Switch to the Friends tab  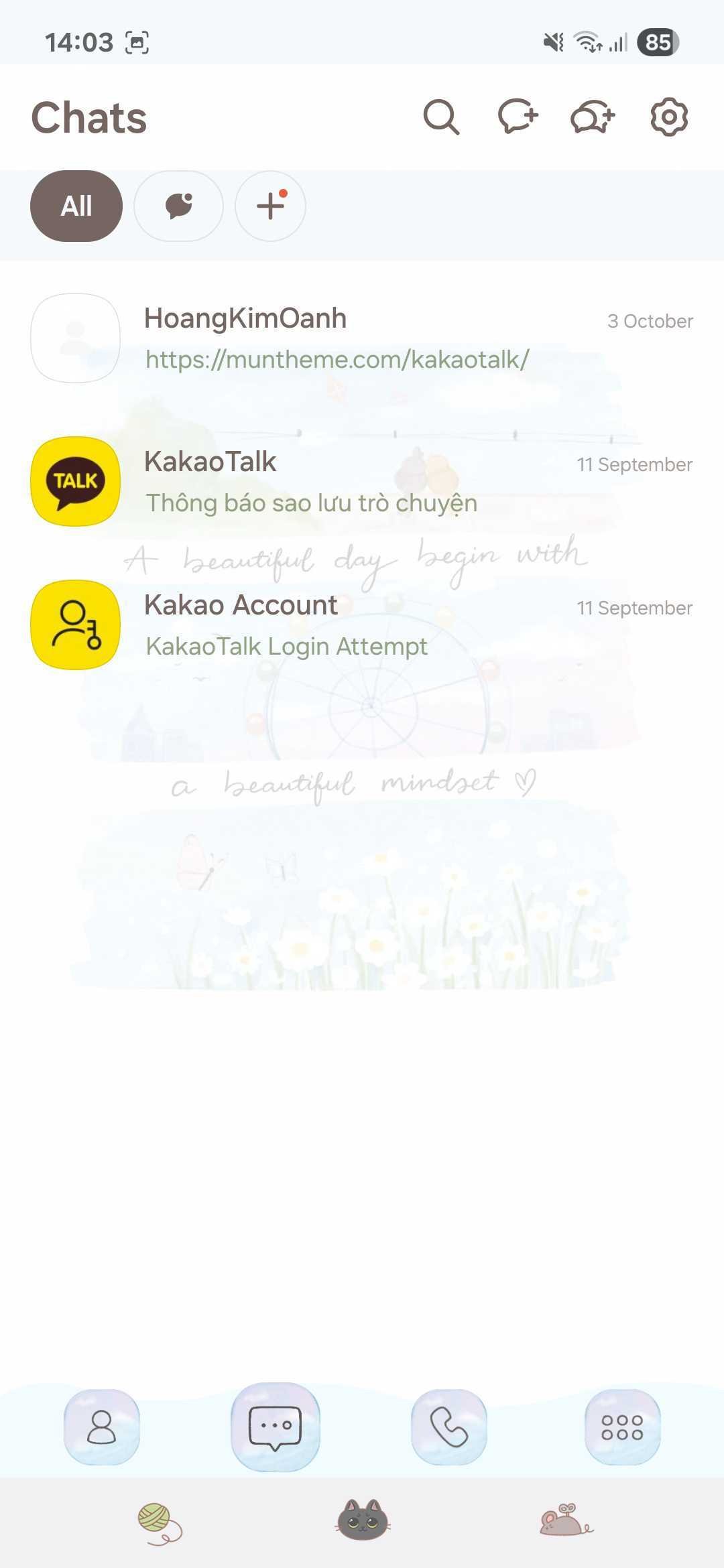point(102,1427)
